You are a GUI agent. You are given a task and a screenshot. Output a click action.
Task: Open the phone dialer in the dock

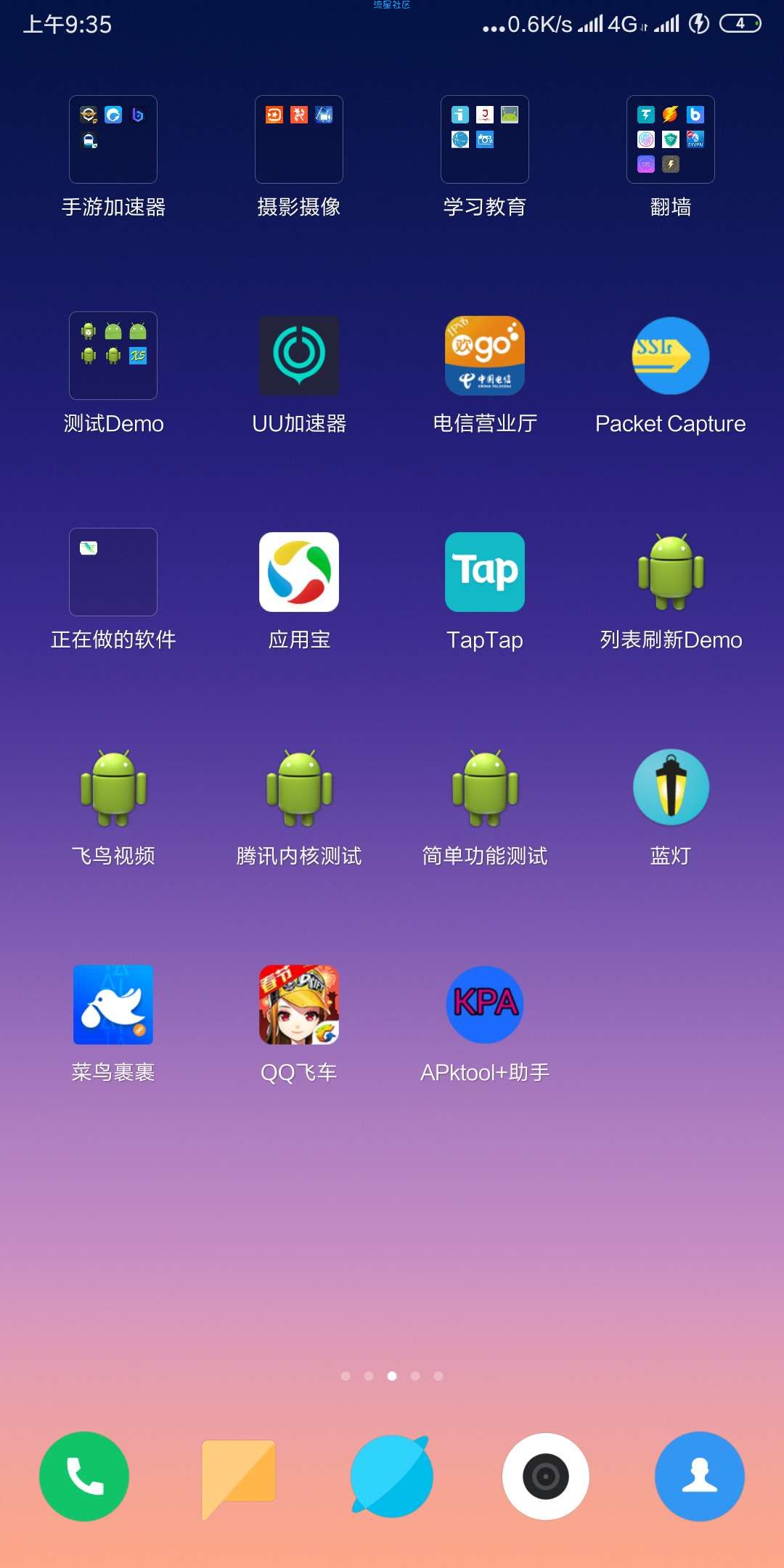pos(84,1477)
